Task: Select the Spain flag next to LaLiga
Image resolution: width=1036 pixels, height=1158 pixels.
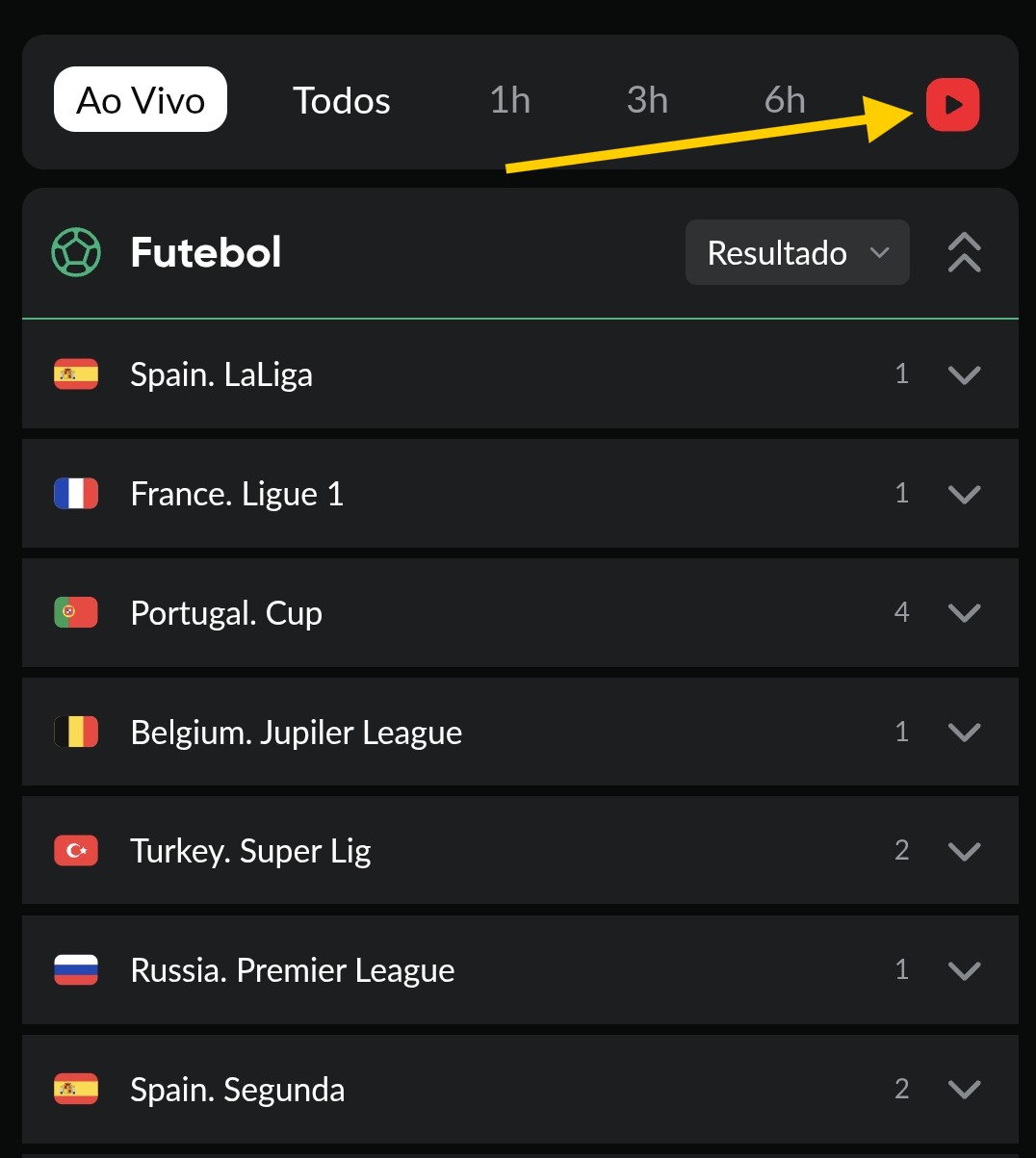Action: pos(75,374)
